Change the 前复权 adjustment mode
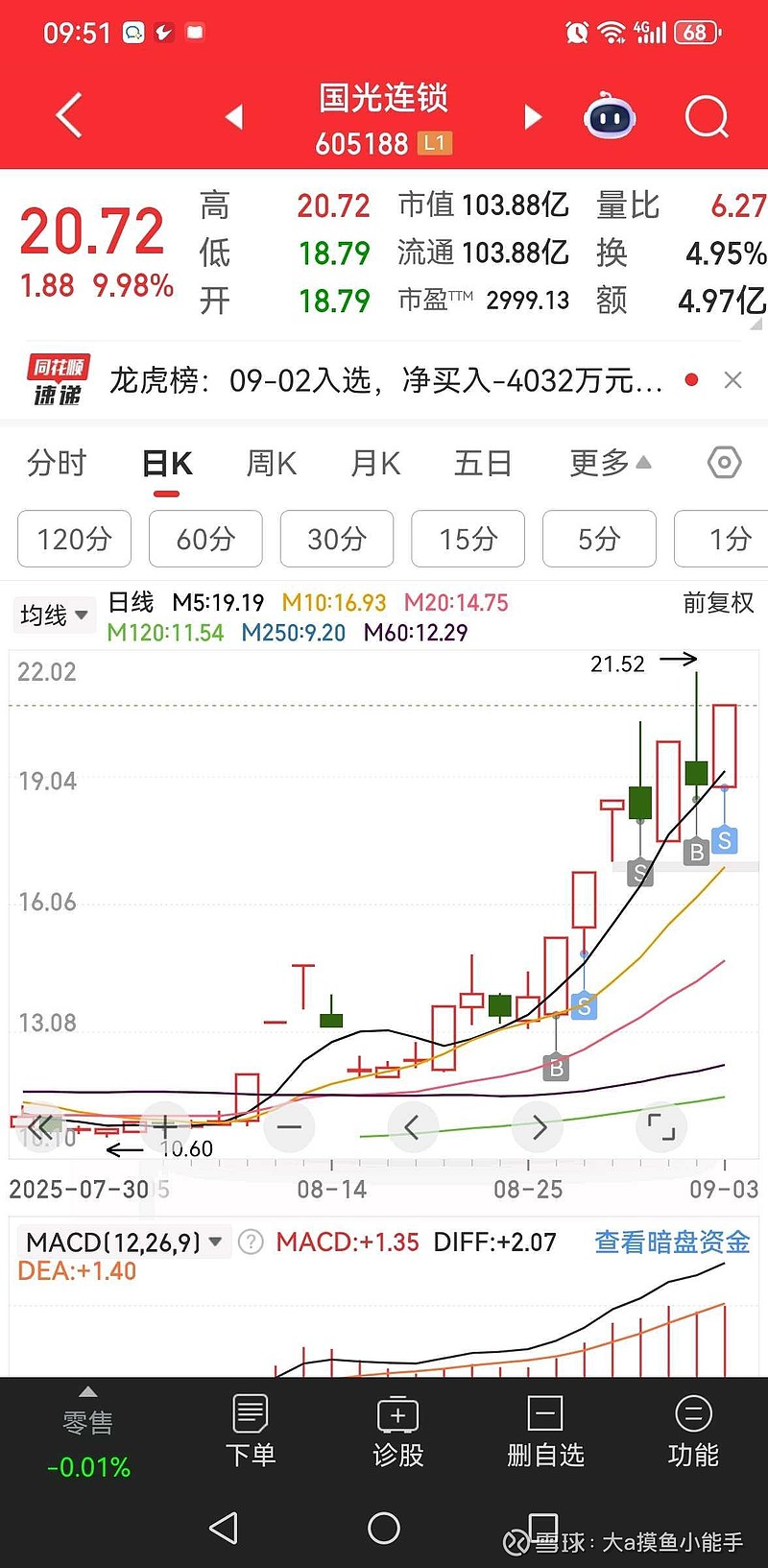Viewport: 768px width, 1568px height. point(718,603)
